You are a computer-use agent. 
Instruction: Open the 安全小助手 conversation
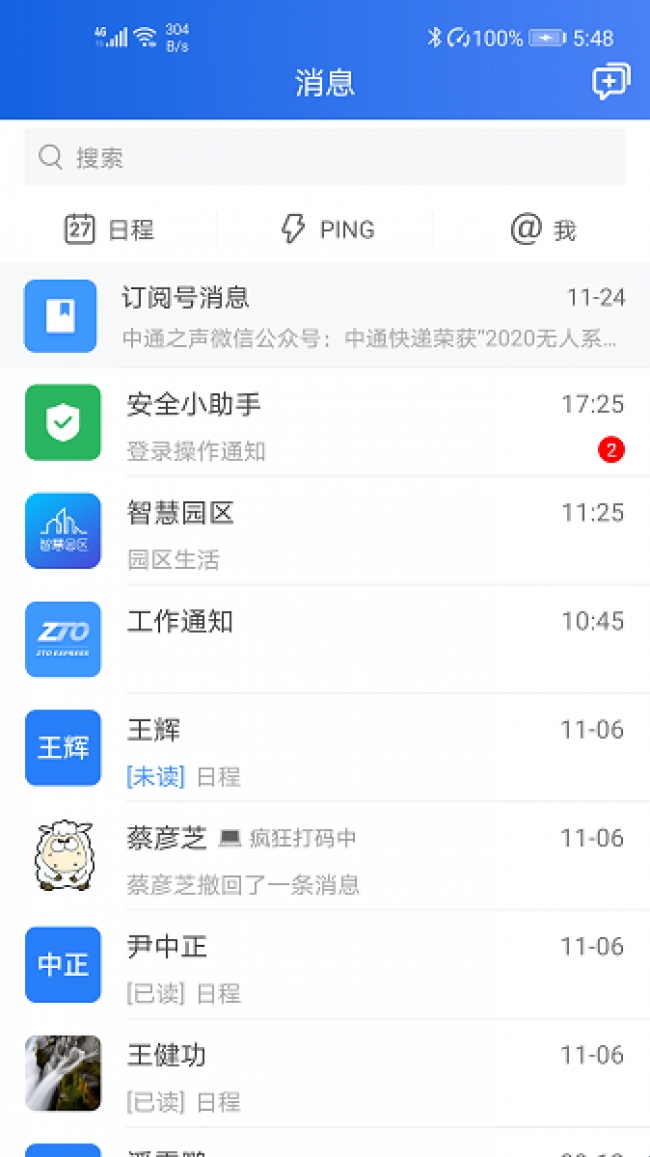click(x=325, y=423)
